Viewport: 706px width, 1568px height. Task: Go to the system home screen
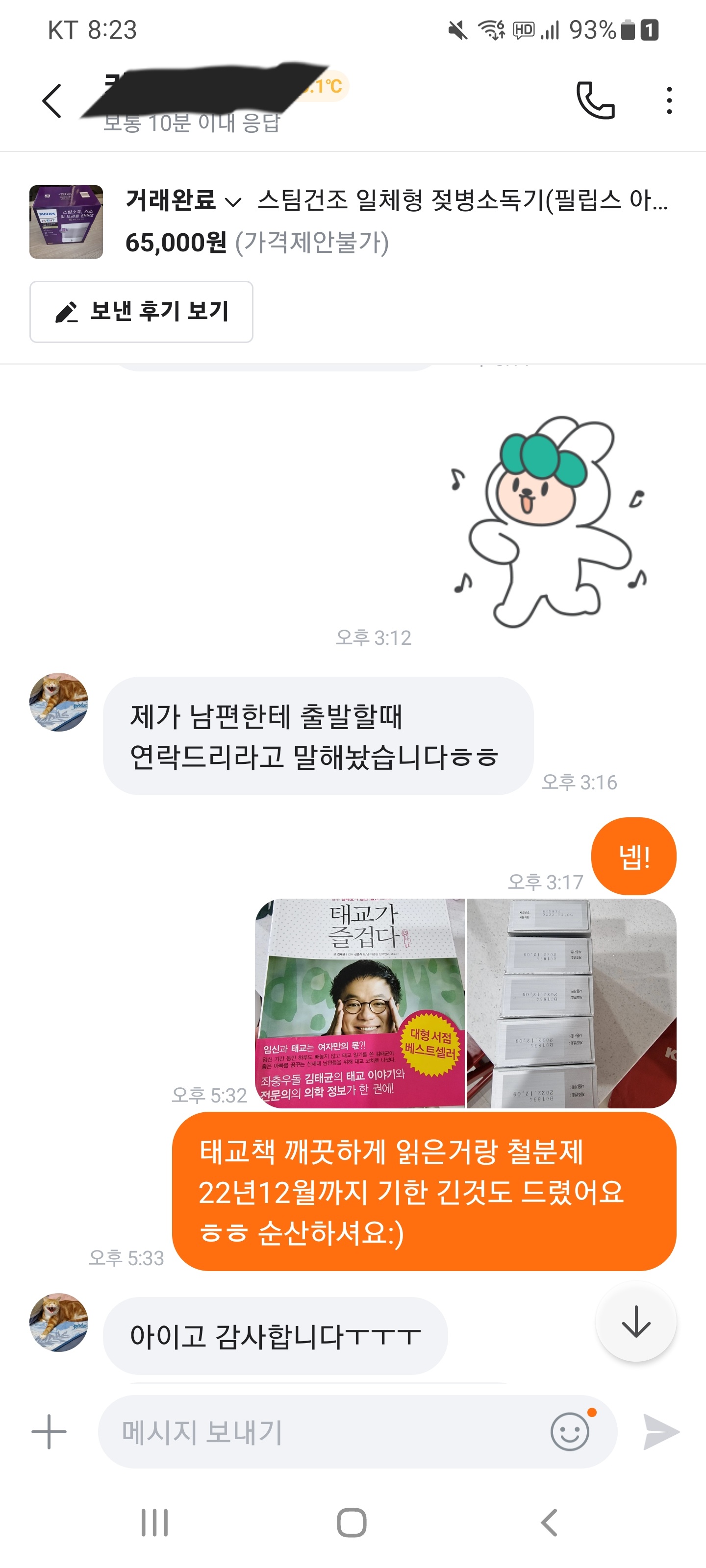tap(352, 1523)
